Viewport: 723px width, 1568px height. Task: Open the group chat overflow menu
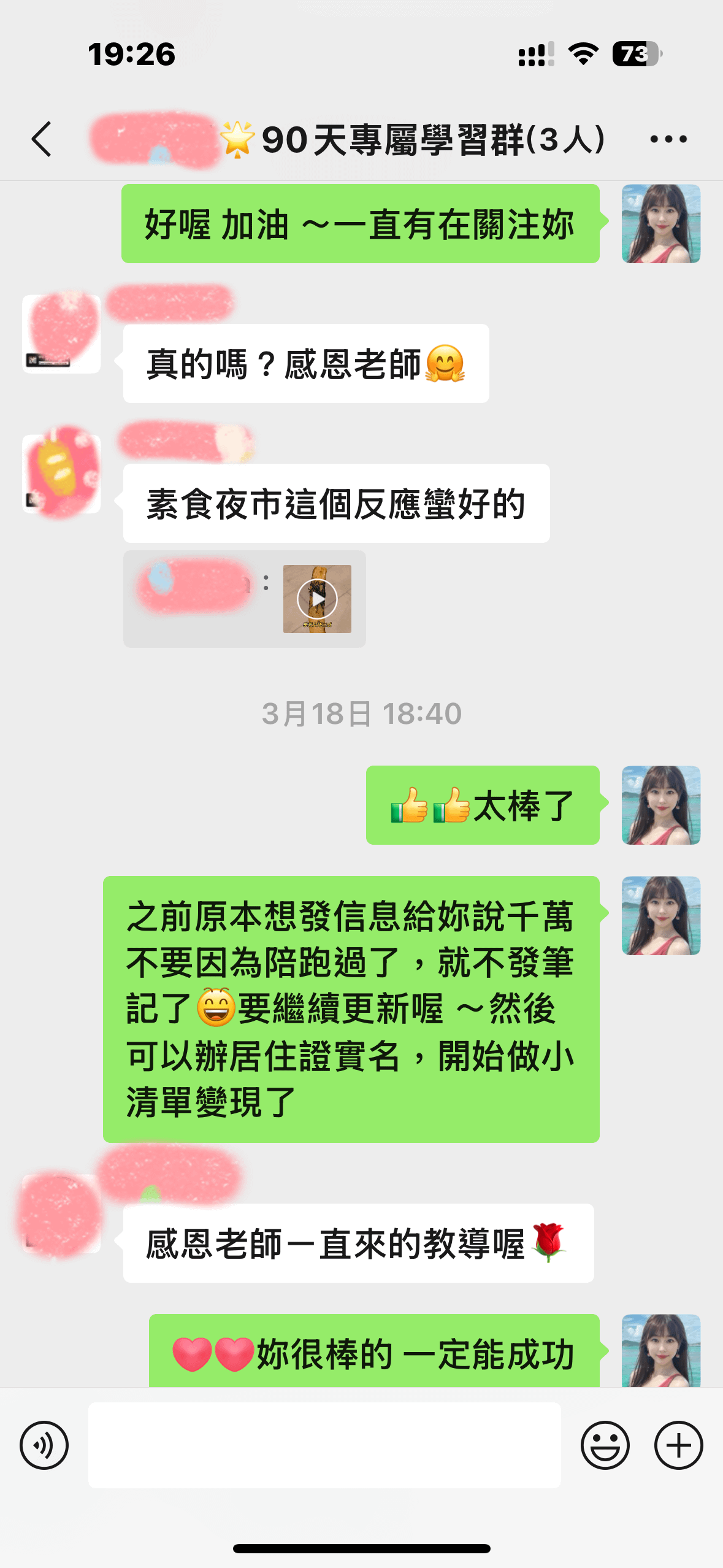tap(668, 139)
